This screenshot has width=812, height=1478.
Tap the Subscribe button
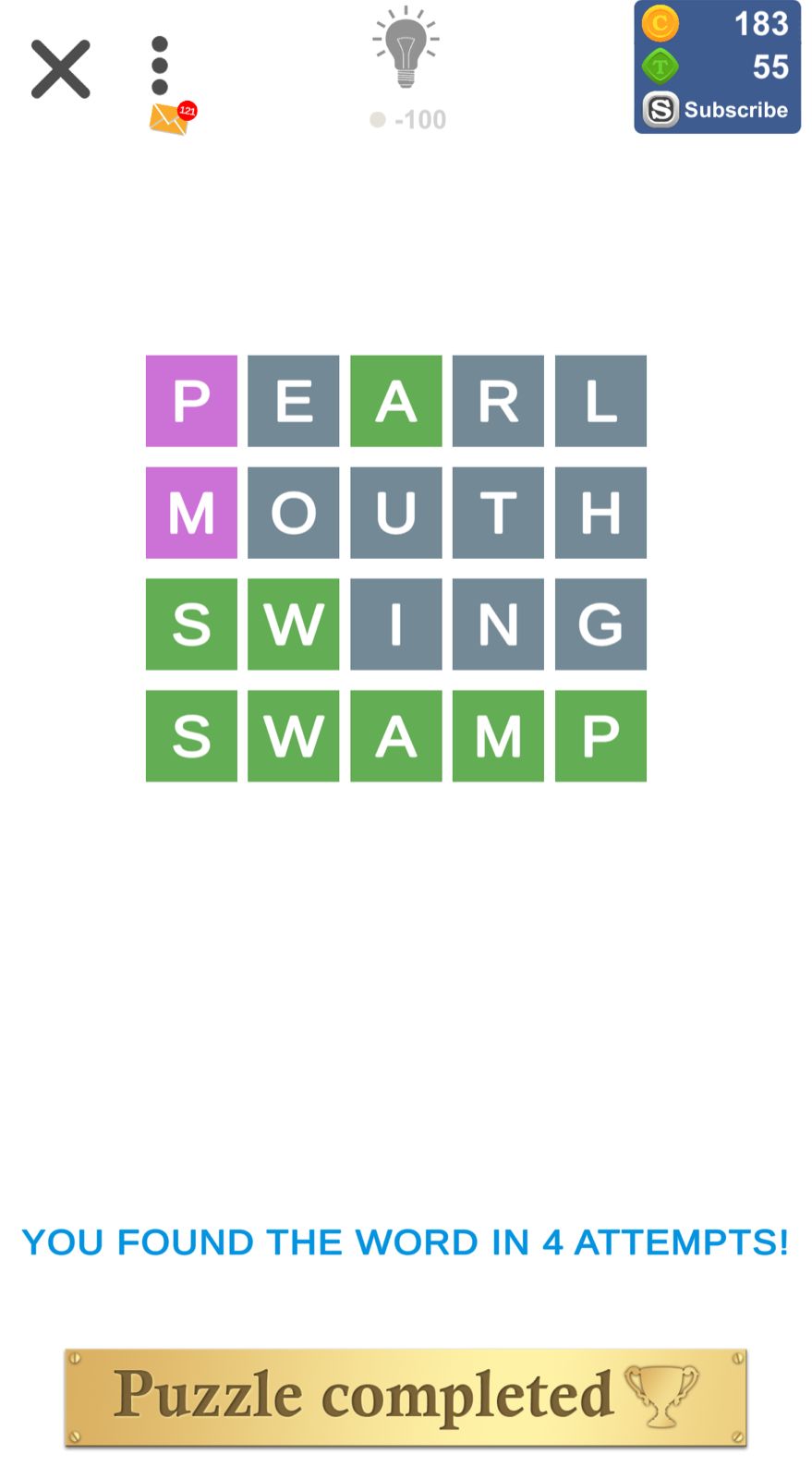[717, 110]
